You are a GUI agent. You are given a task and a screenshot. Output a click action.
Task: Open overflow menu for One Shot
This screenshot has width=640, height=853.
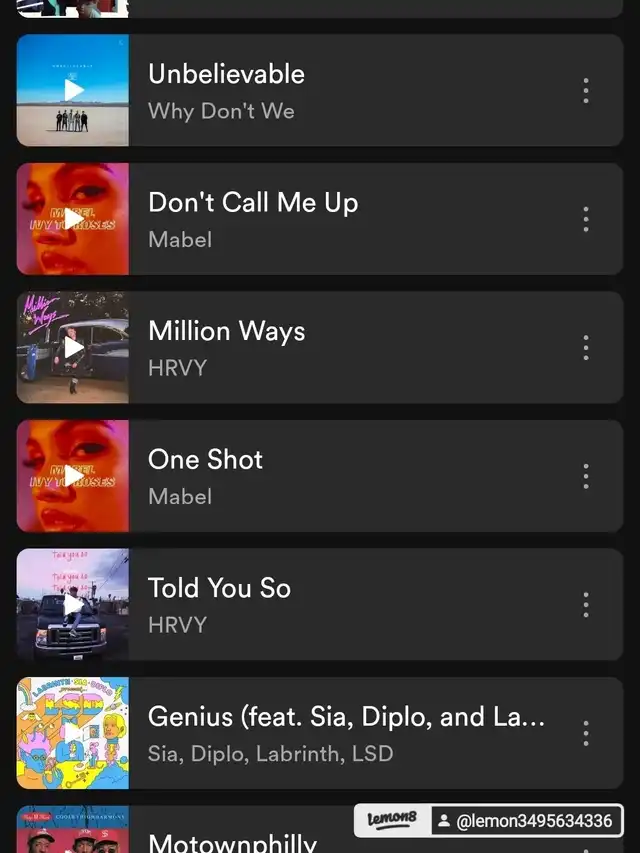pos(586,476)
